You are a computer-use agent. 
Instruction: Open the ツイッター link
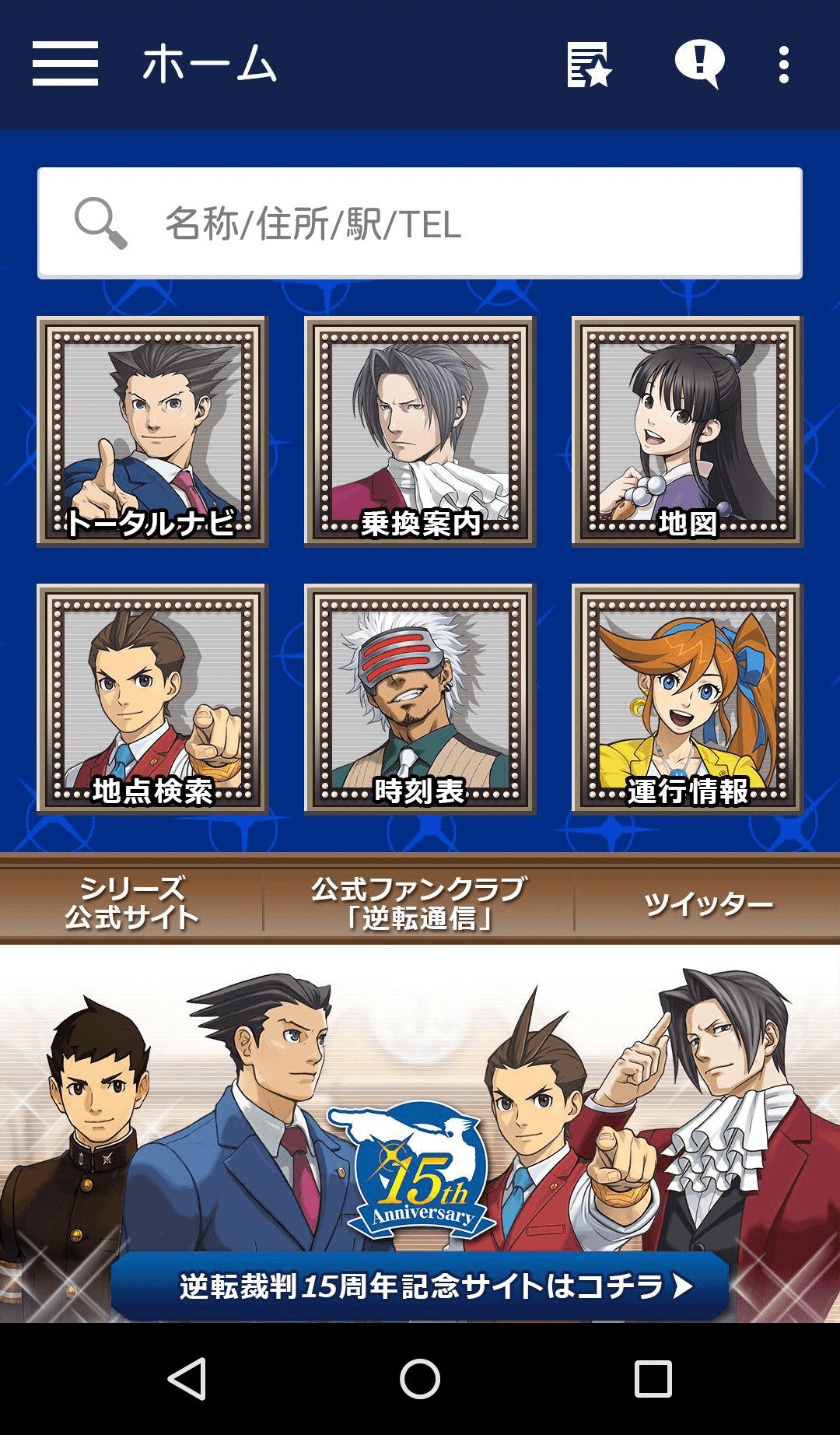(708, 904)
